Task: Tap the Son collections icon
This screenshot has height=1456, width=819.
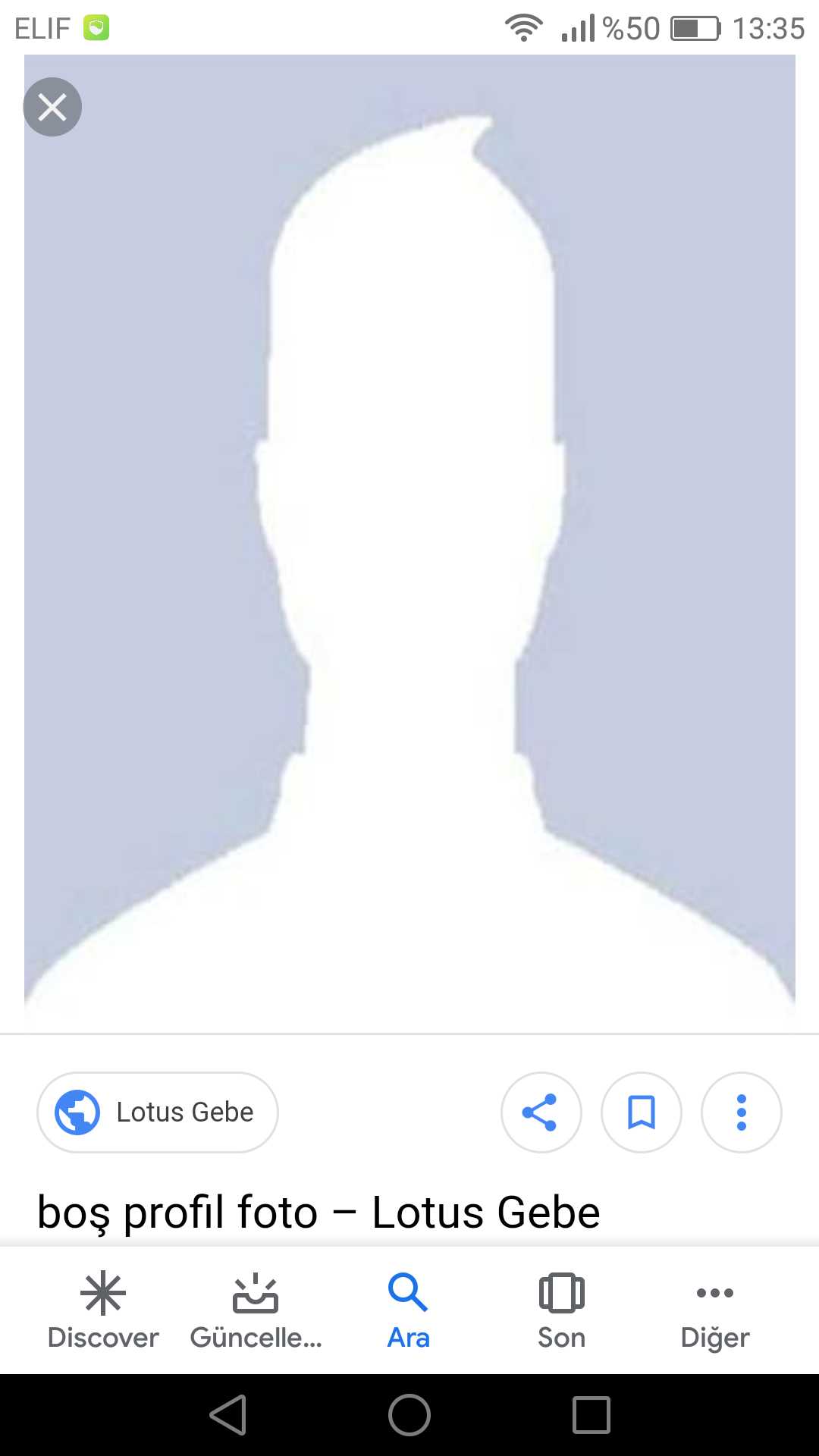Action: (560, 1291)
